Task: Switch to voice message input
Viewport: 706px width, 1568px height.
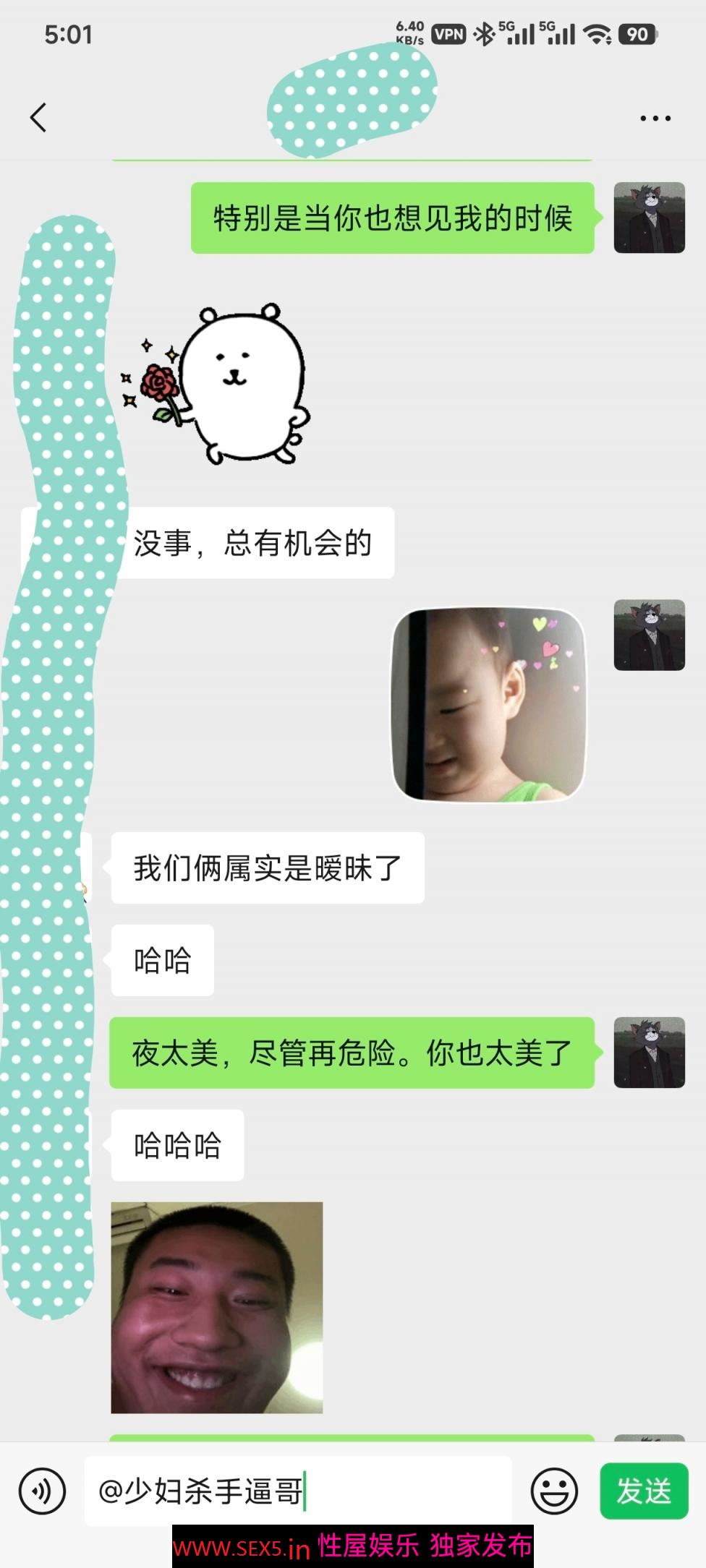Action: pyautogui.click(x=43, y=1491)
